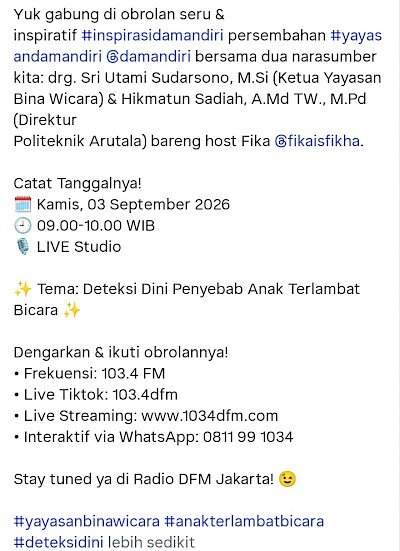
Task: Collapse the caption with lebih sedikit
Action: pyautogui.click(x=151, y=542)
